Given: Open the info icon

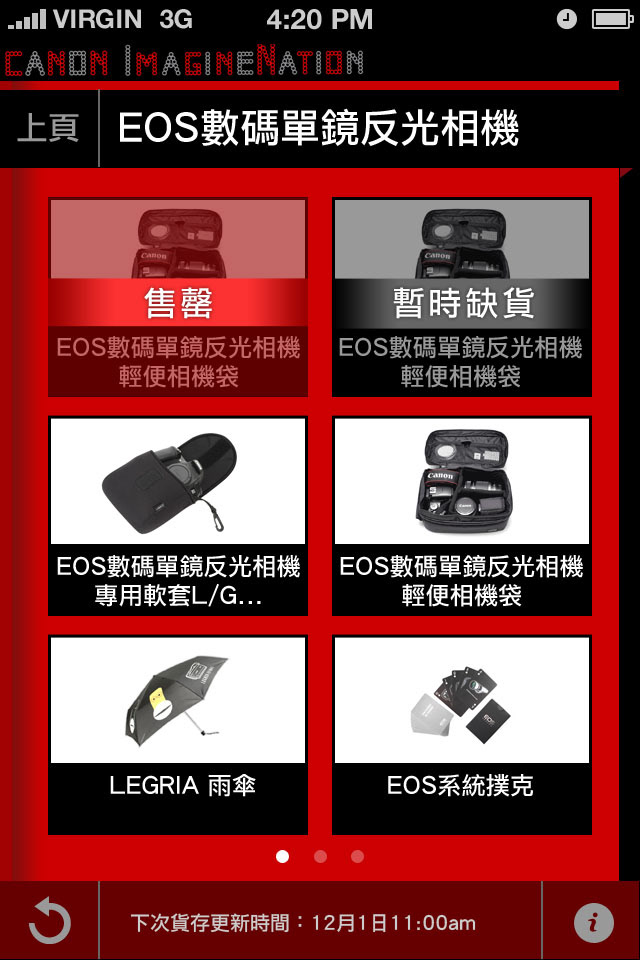Looking at the screenshot, I should point(593,922).
